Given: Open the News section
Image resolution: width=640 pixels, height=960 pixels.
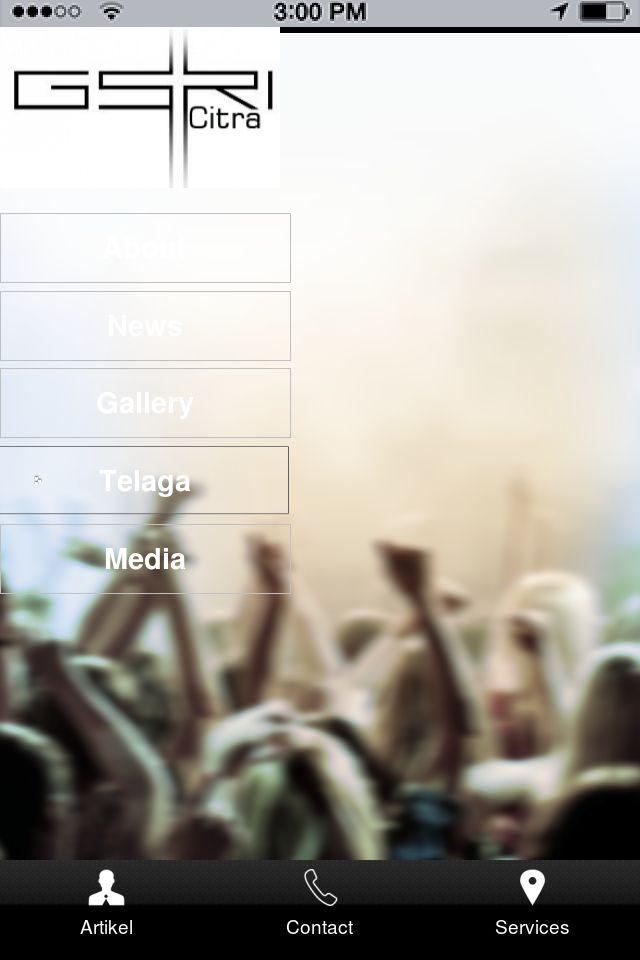Looking at the screenshot, I should coord(145,326).
